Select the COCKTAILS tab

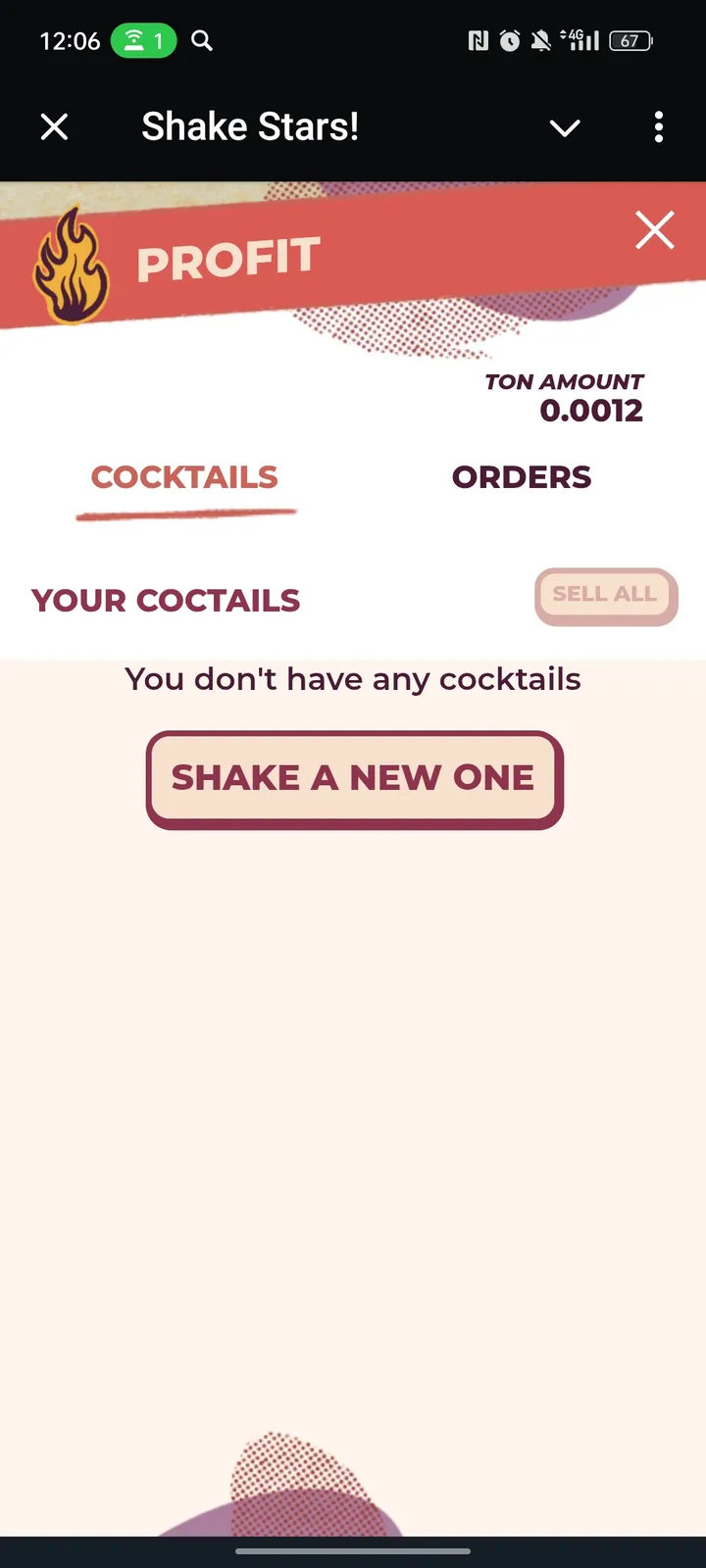click(x=184, y=477)
